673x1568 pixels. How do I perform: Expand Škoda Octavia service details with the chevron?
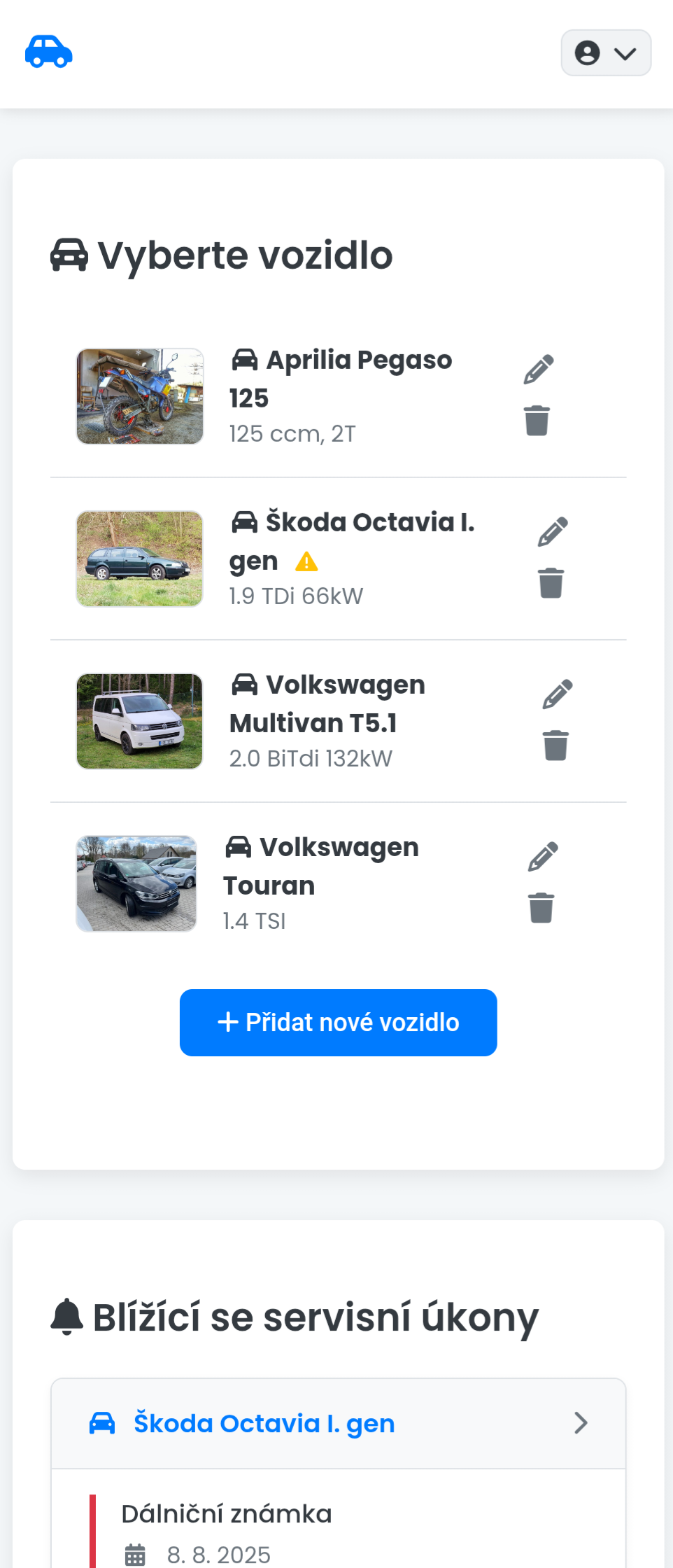coord(581,1423)
